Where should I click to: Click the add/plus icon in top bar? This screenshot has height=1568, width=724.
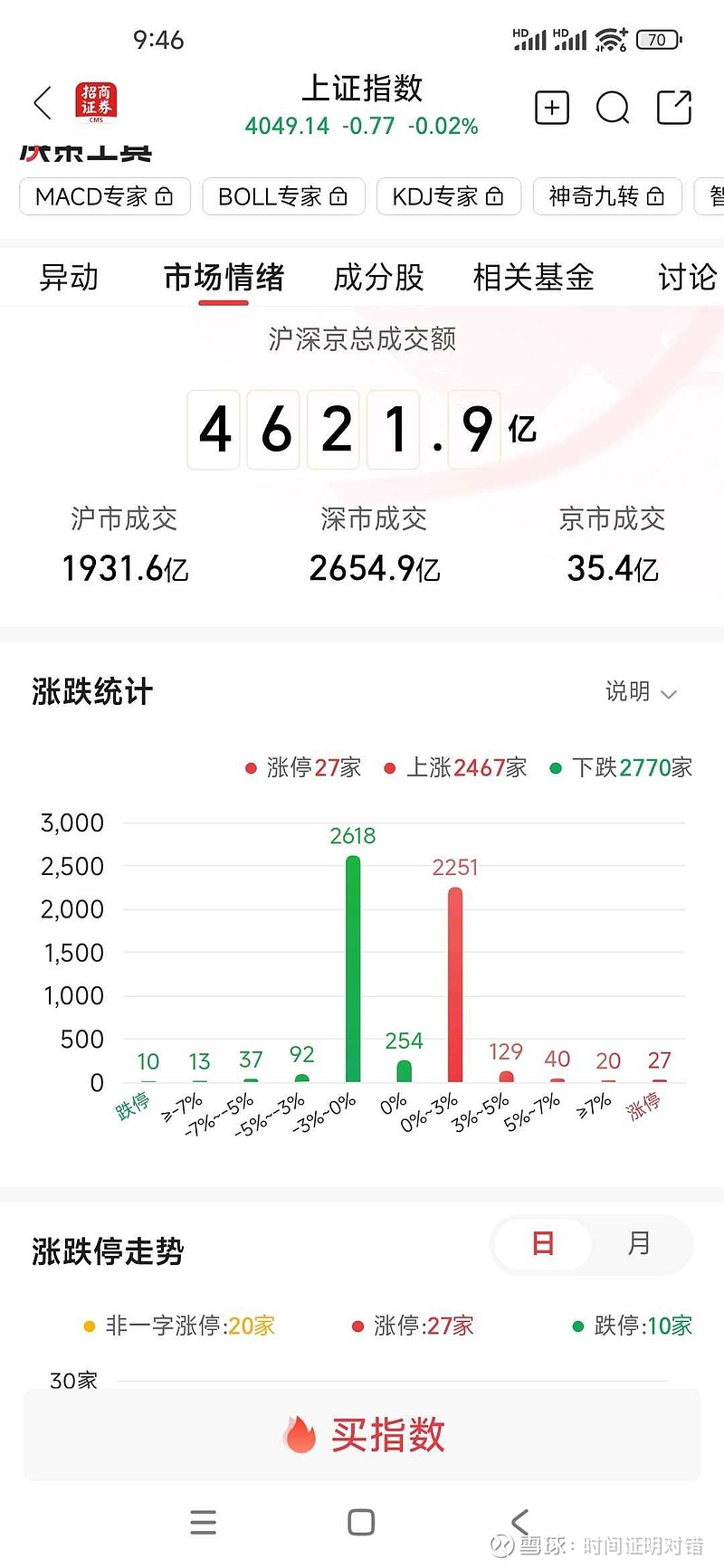pos(551,108)
